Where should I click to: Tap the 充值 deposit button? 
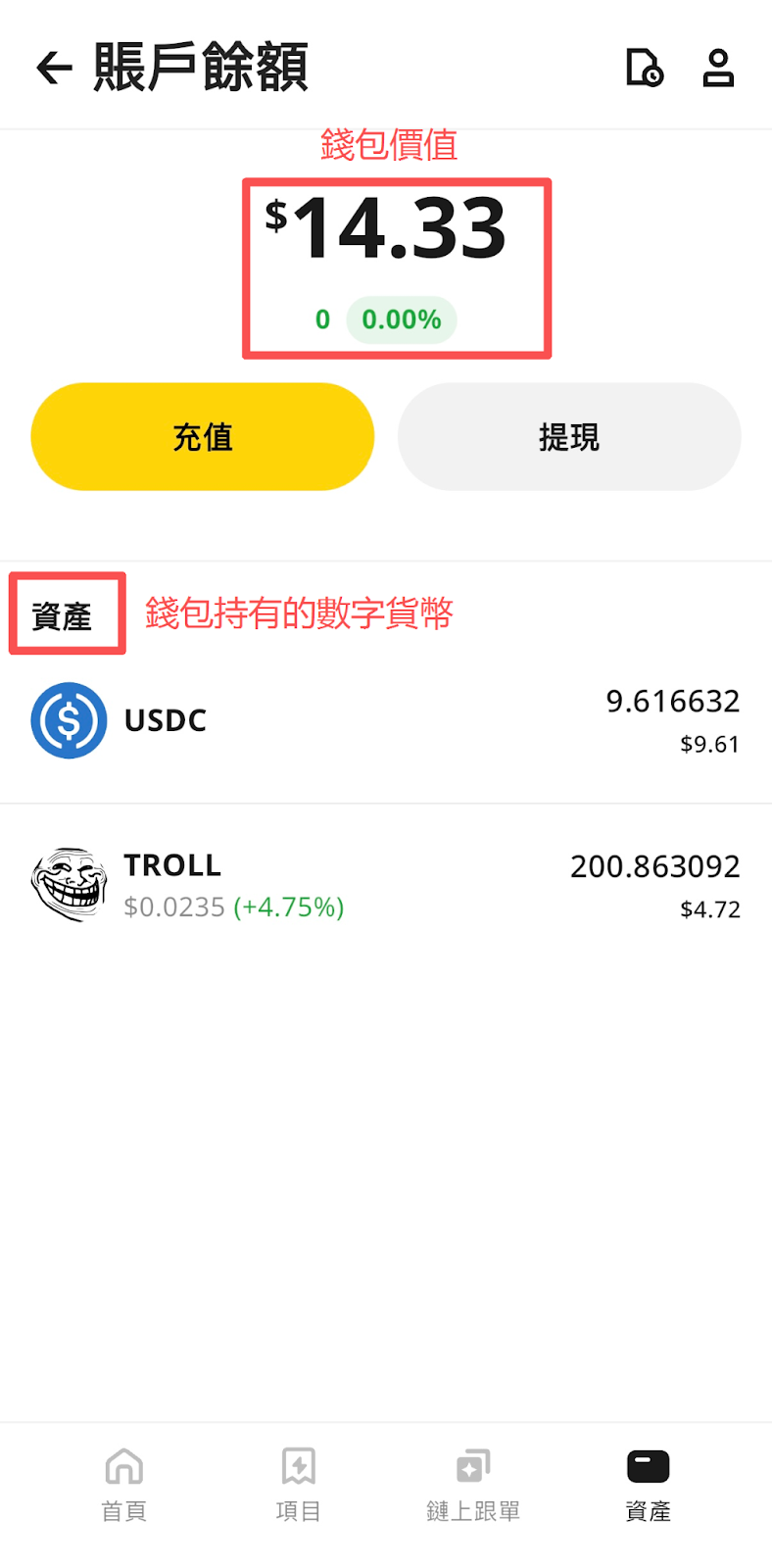(203, 437)
